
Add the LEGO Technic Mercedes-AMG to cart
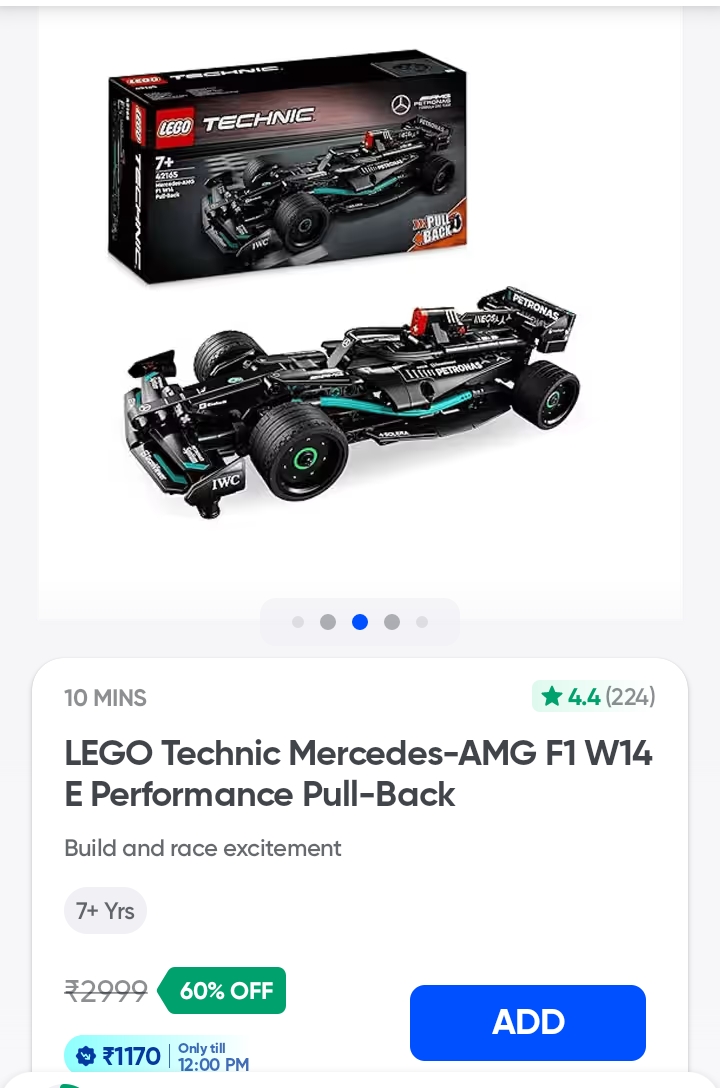(x=527, y=1022)
